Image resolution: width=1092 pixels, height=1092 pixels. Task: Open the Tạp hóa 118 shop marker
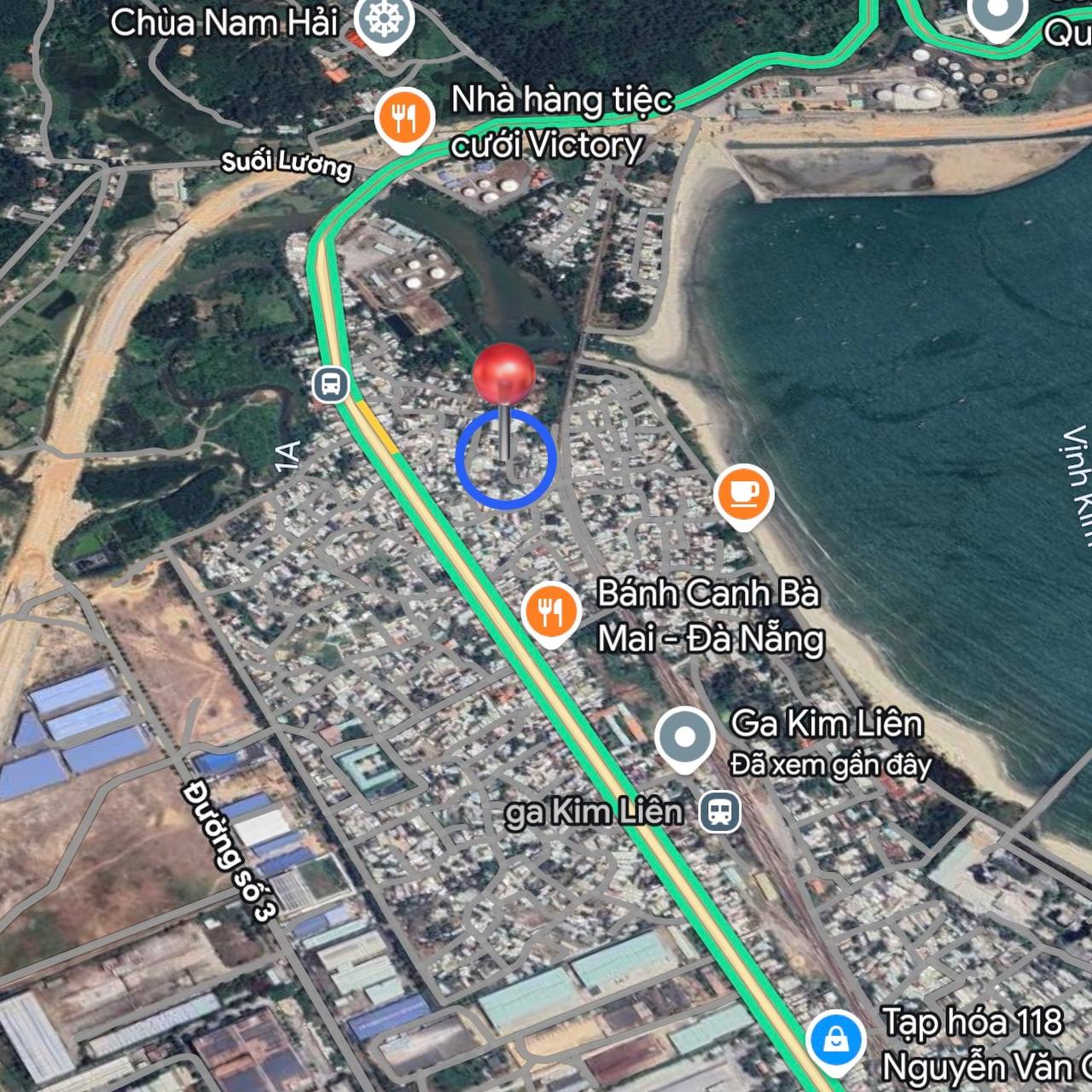tap(837, 1040)
